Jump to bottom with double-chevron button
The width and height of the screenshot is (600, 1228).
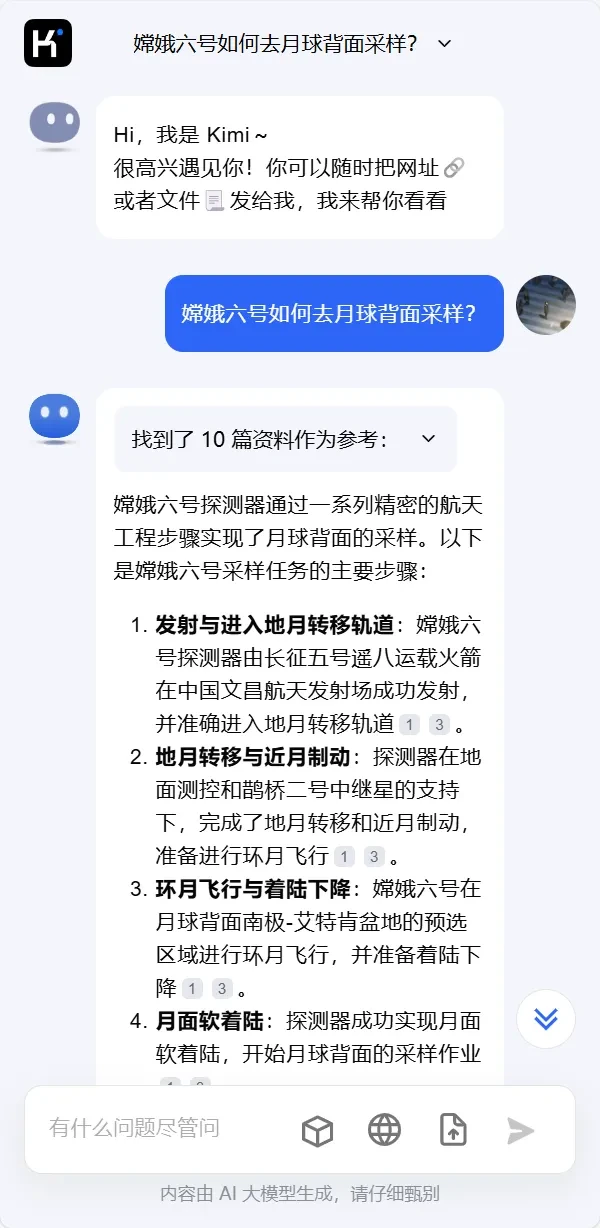pos(546,1019)
